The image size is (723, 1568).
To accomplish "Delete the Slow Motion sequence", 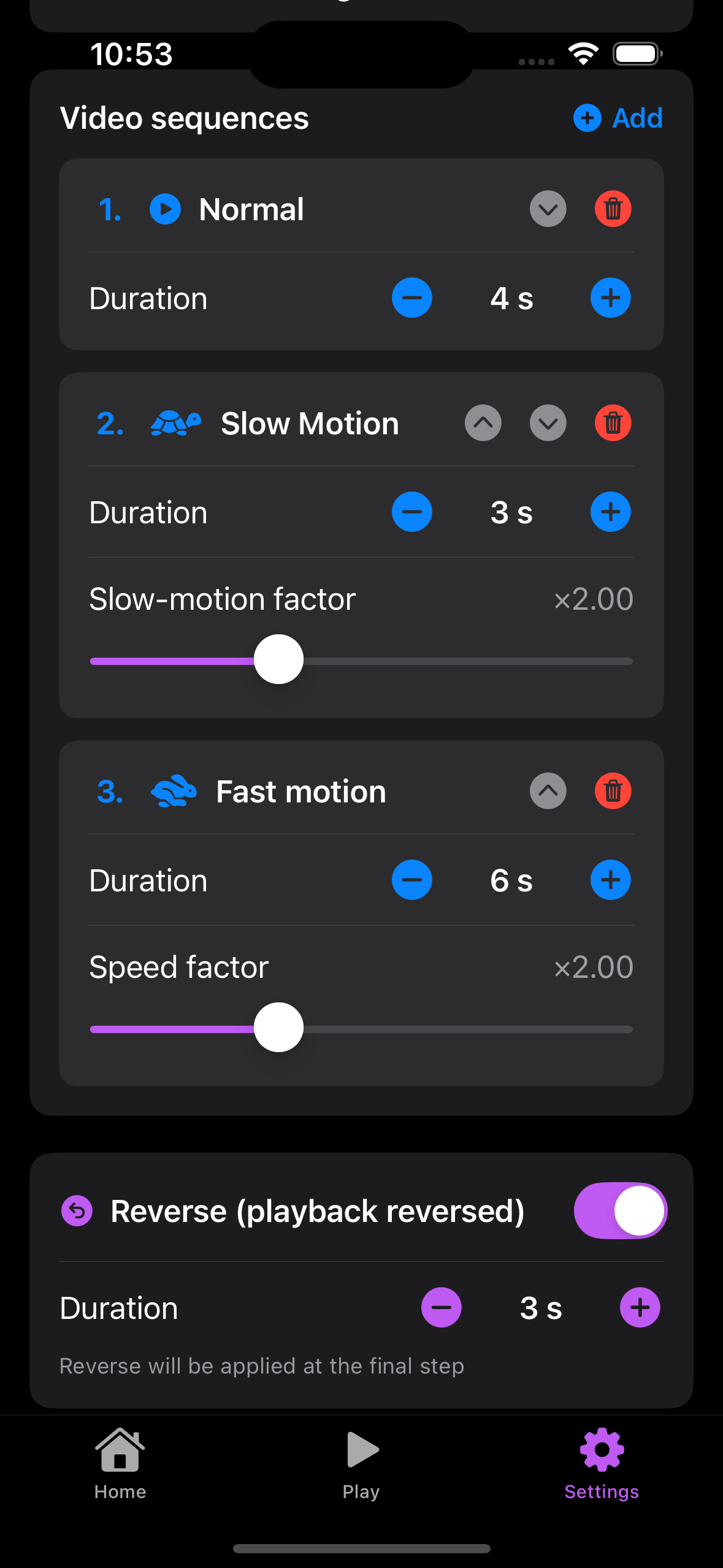I will (612, 423).
